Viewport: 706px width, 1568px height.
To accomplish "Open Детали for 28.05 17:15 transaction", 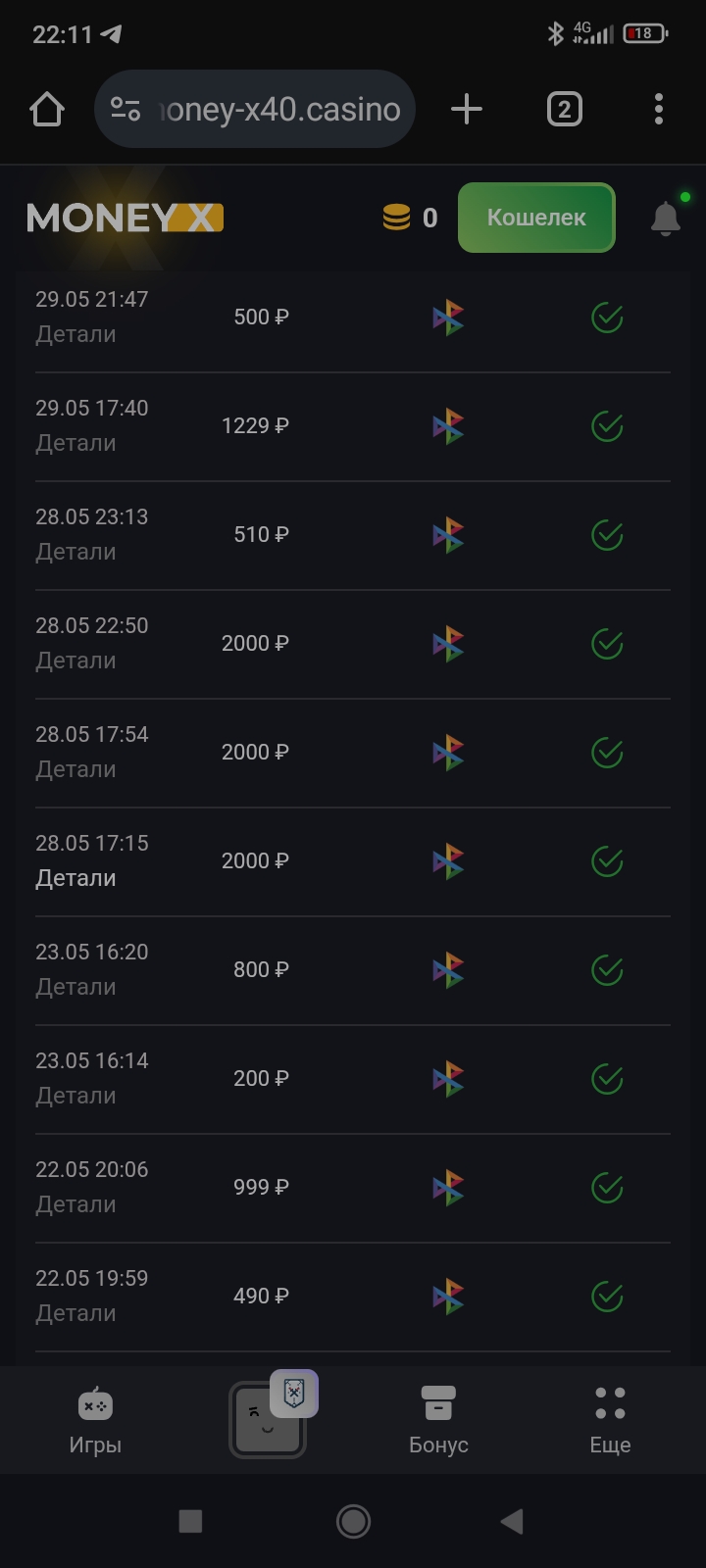I will coord(76,878).
